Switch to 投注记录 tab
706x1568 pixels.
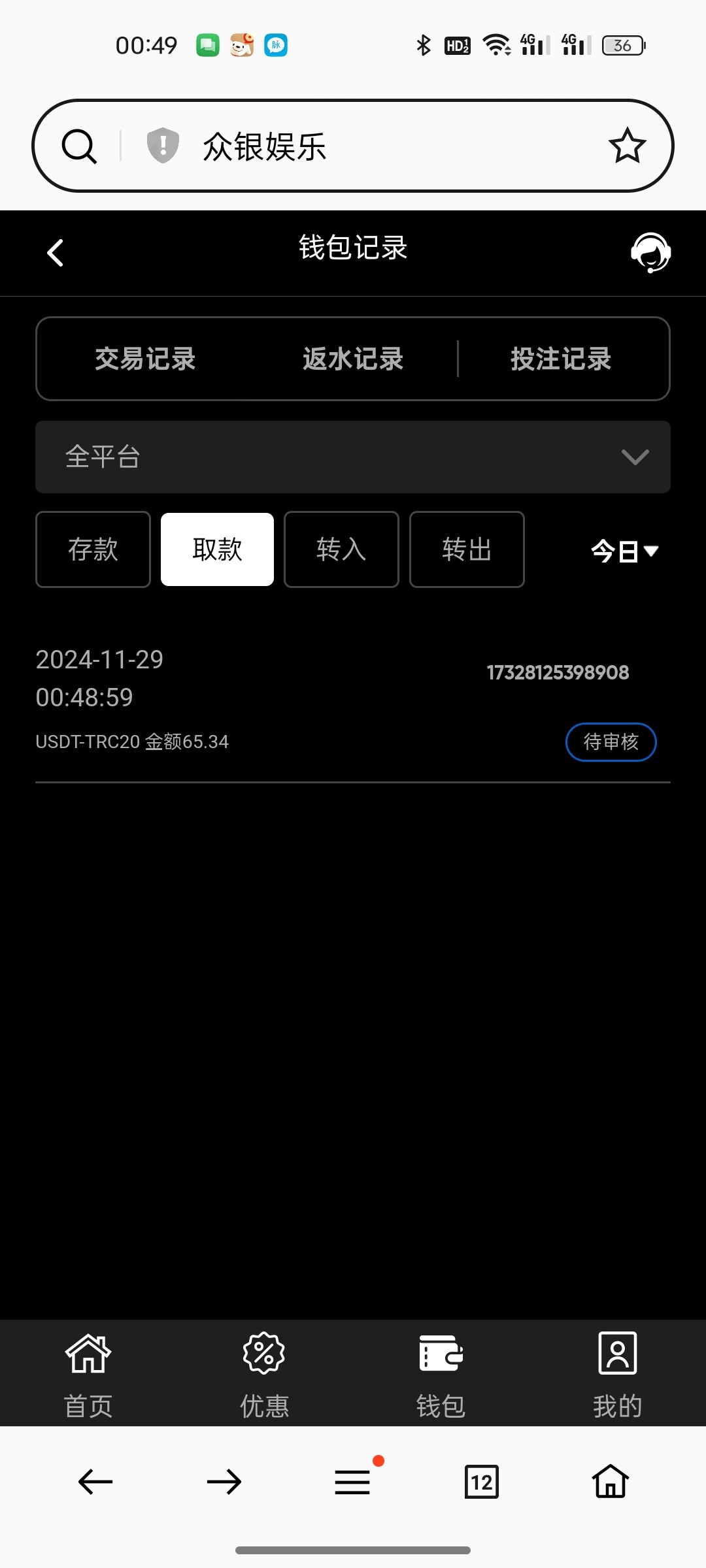[x=561, y=359]
